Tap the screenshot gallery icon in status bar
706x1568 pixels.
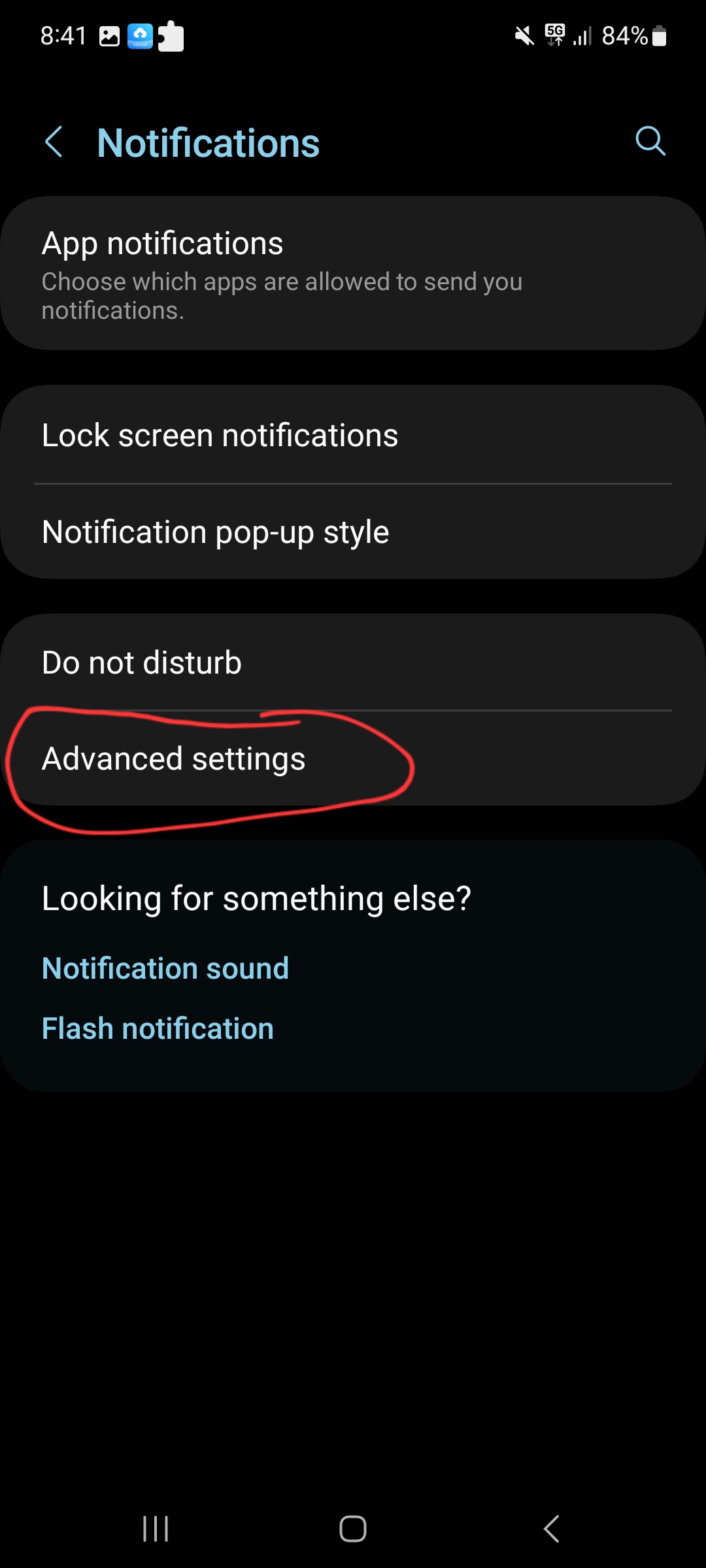[x=108, y=36]
